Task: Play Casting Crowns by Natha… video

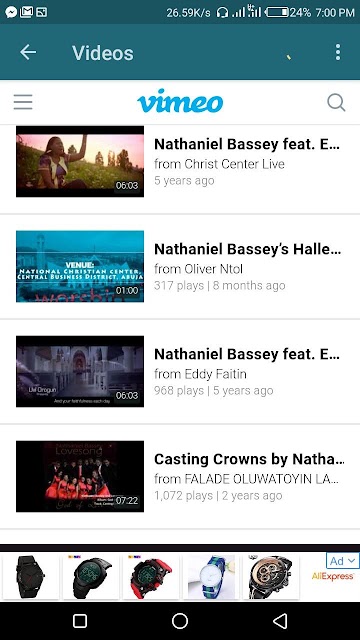Action: pos(180,476)
